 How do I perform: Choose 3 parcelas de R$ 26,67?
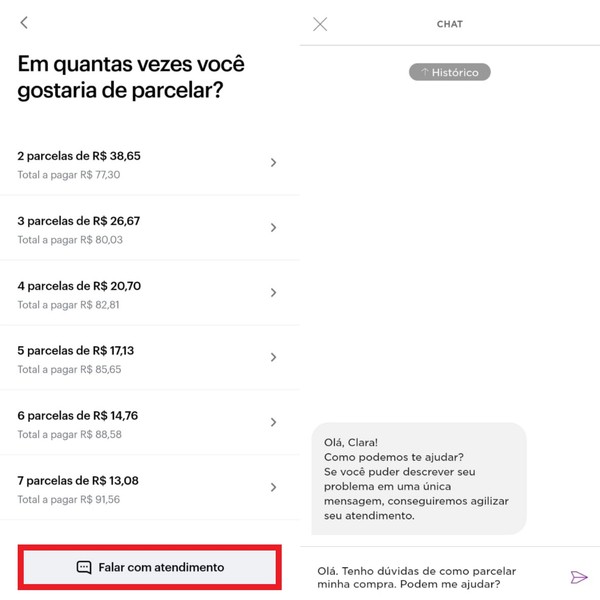click(x=150, y=229)
